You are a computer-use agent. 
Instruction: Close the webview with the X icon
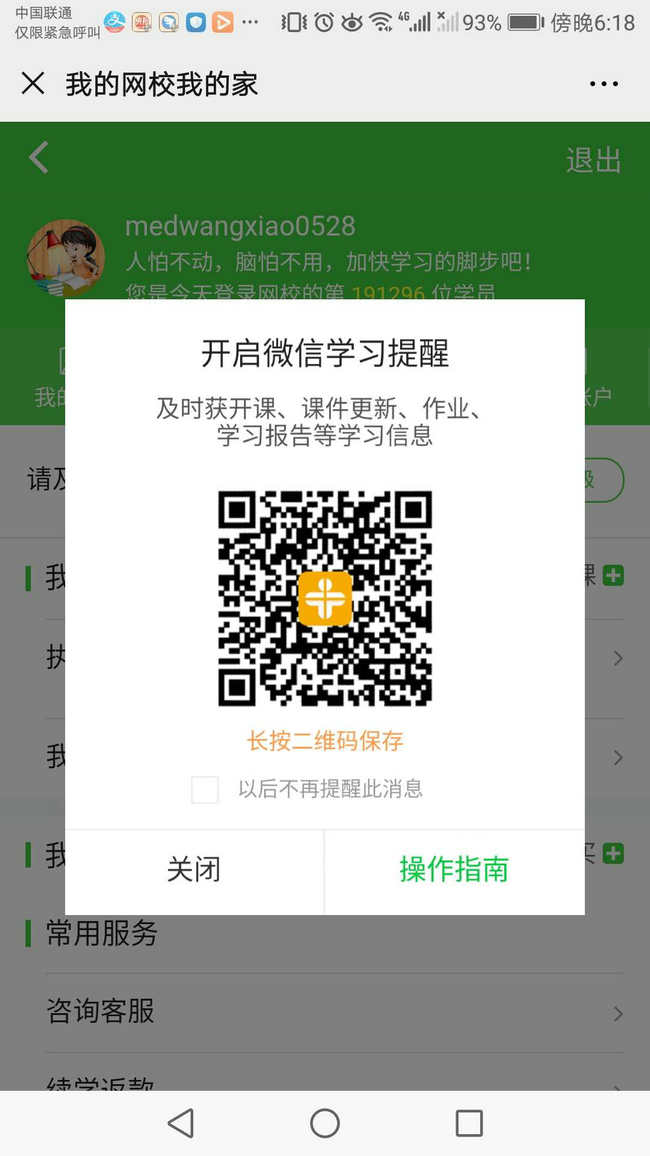coord(33,84)
